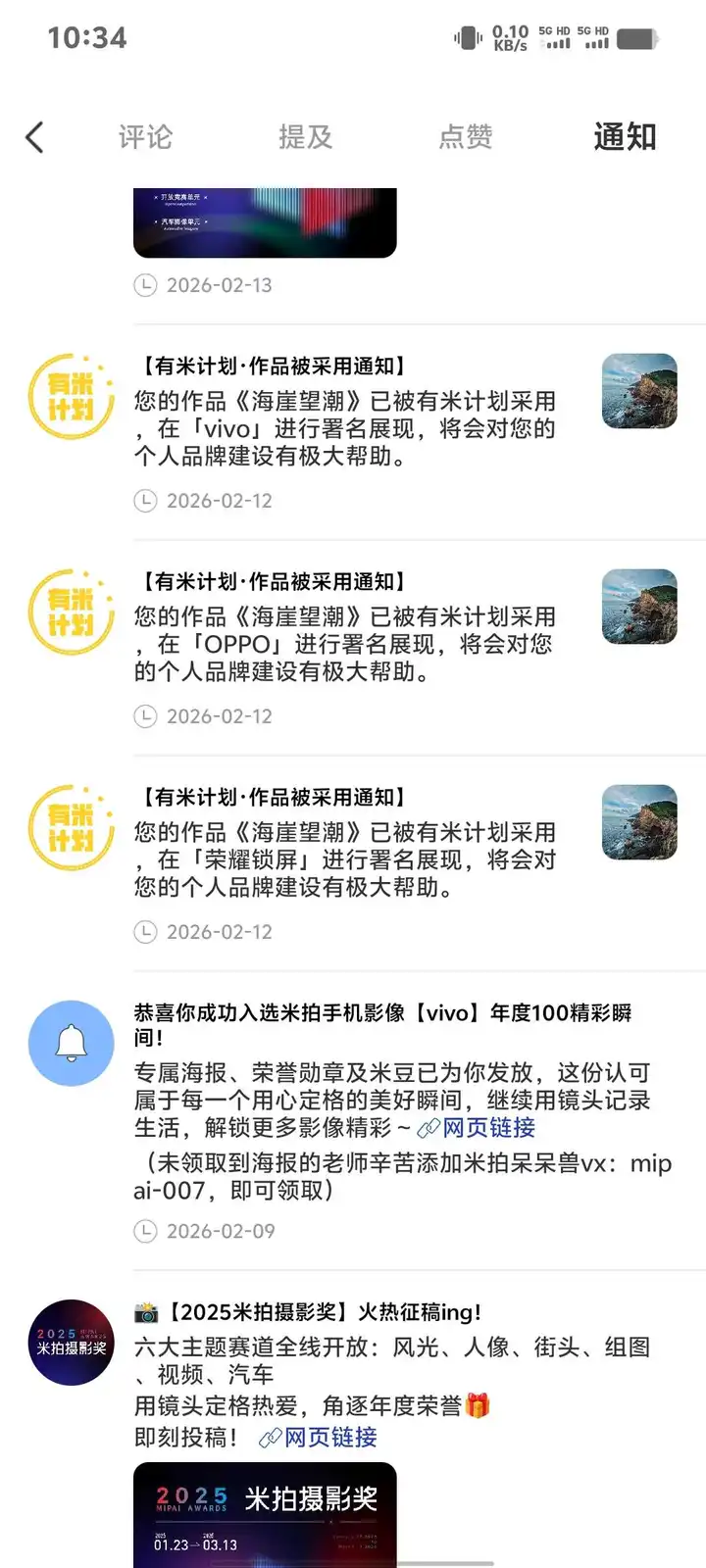View 海崖望潮 photo in the vivo notification
The height and width of the screenshot is (1568, 706).
pos(639,391)
